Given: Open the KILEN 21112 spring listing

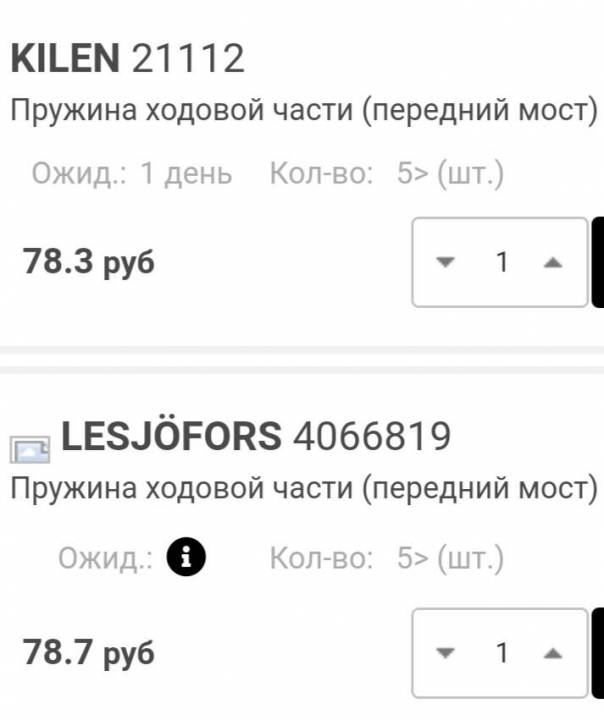Looking at the screenshot, I should pos(127,59).
